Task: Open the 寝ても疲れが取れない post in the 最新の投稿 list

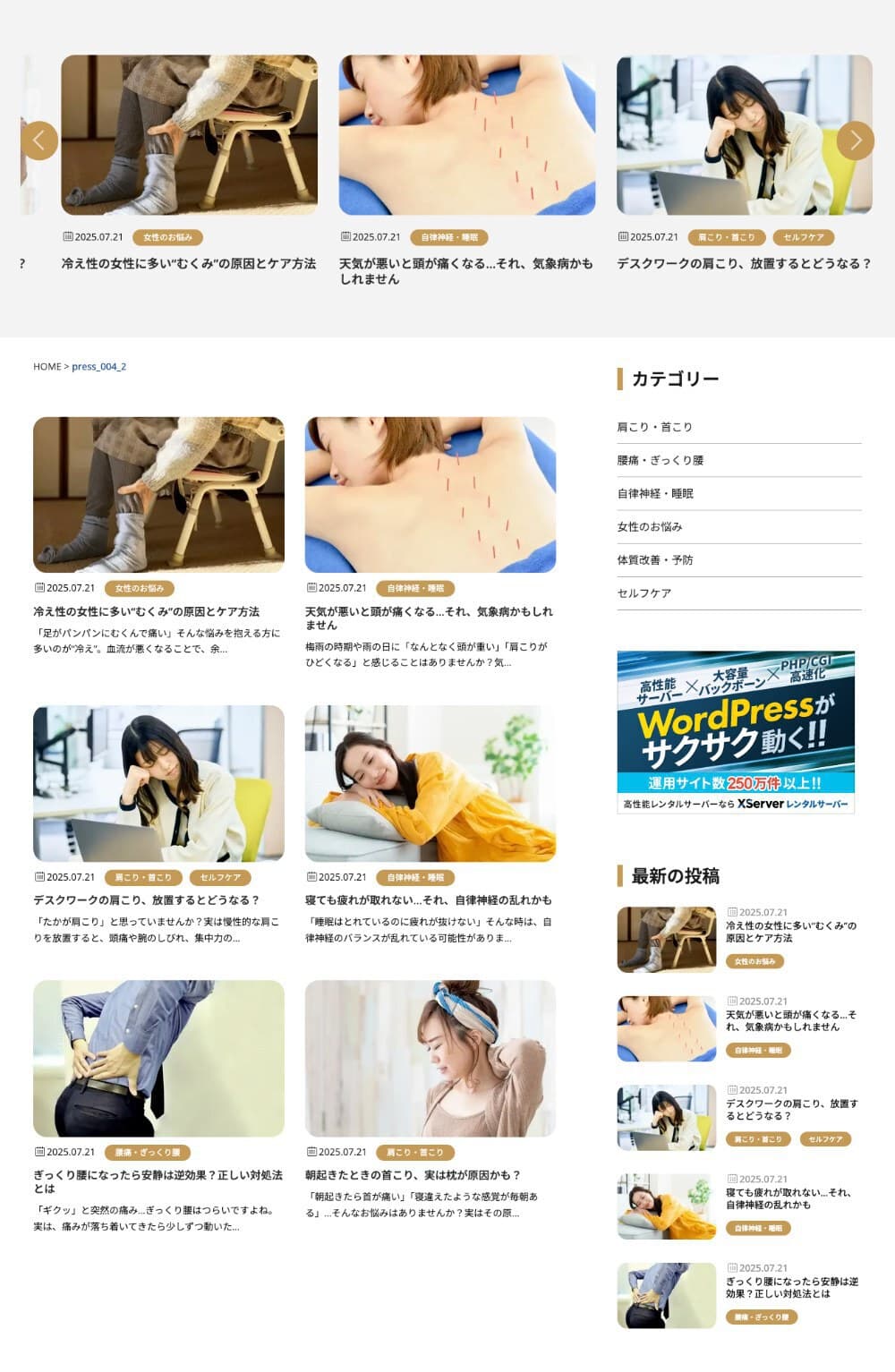Action: click(788, 1198)
